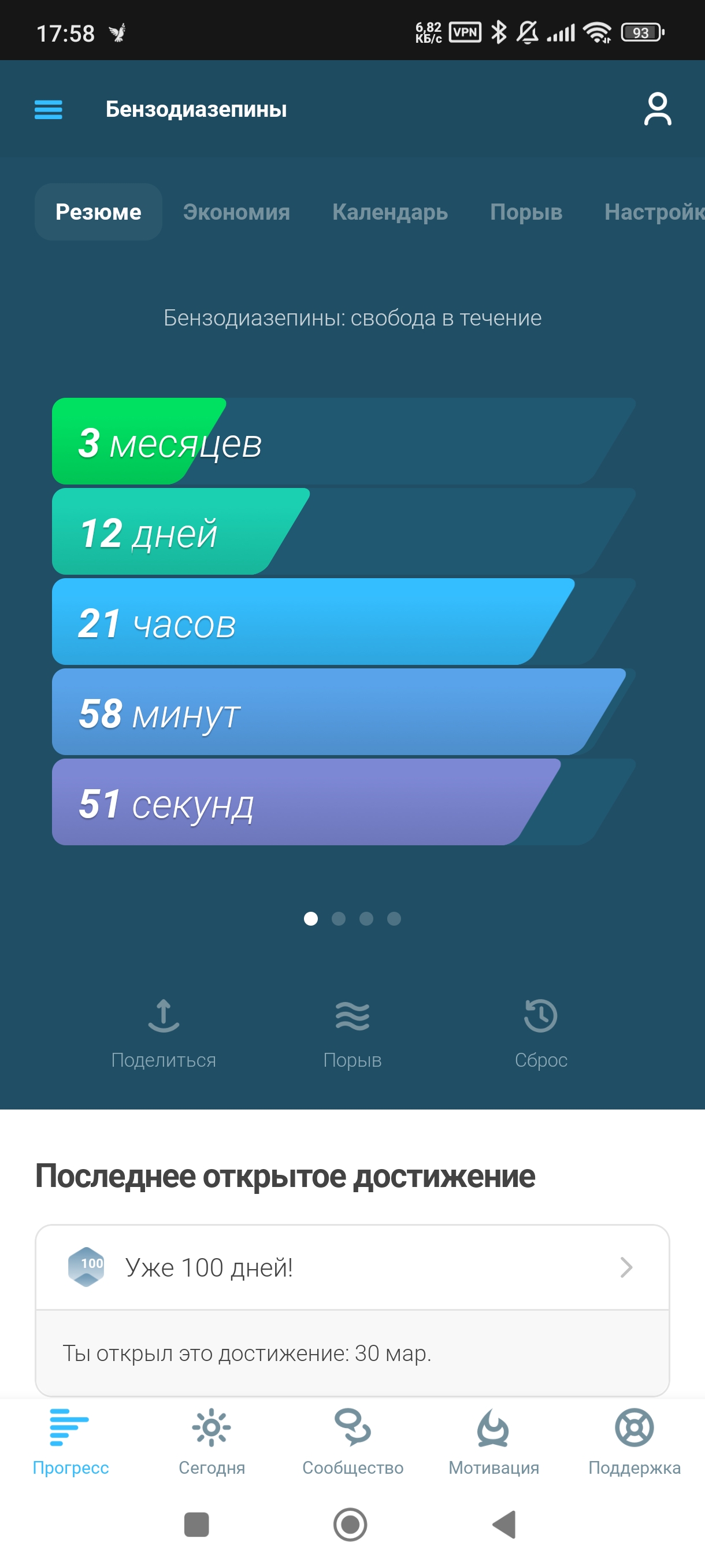
Task: Select the Резюме tab
Action: [x=99, y=212]
